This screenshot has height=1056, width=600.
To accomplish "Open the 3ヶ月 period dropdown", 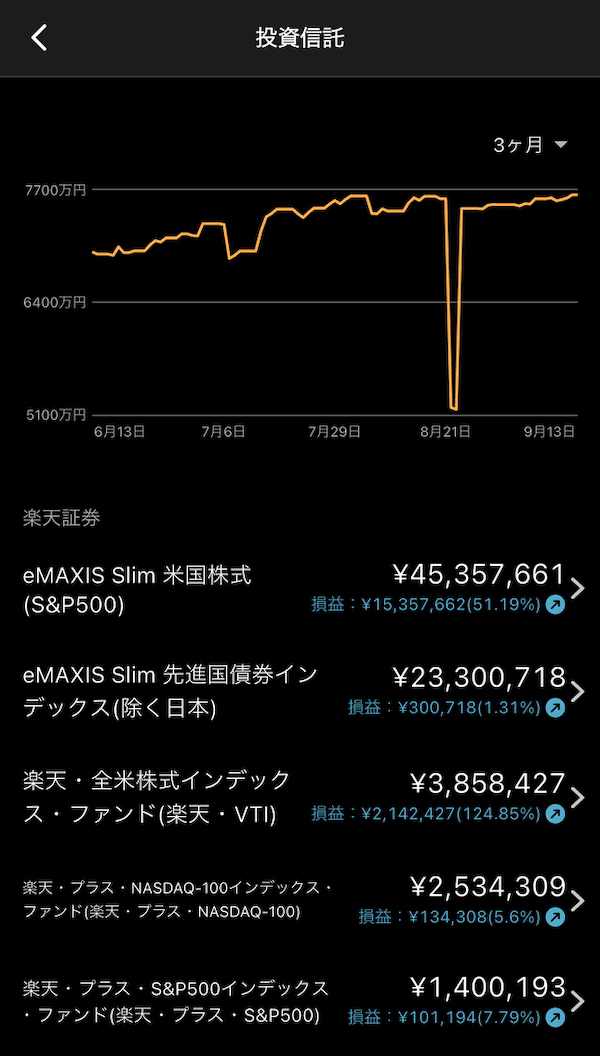I will point(530,145).
